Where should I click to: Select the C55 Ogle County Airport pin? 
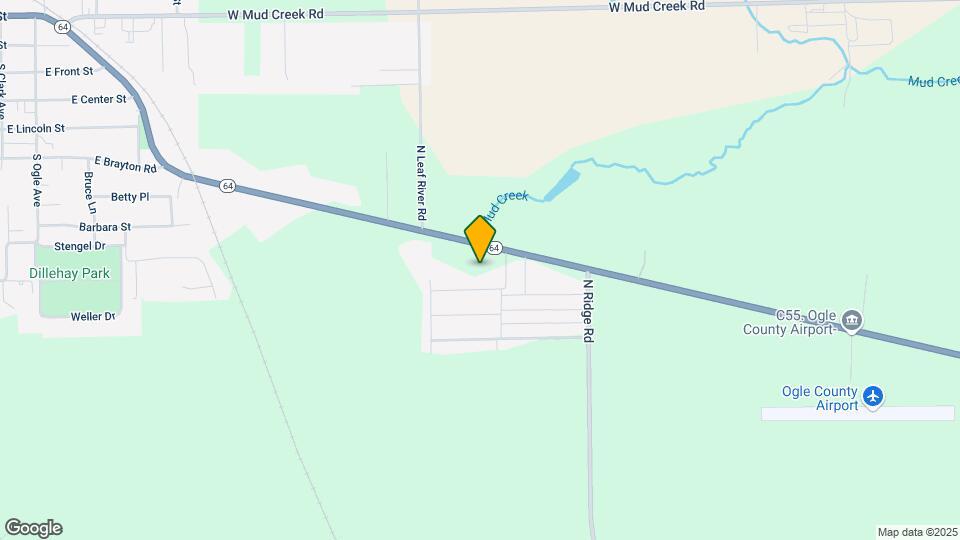[x=852, y=321]
